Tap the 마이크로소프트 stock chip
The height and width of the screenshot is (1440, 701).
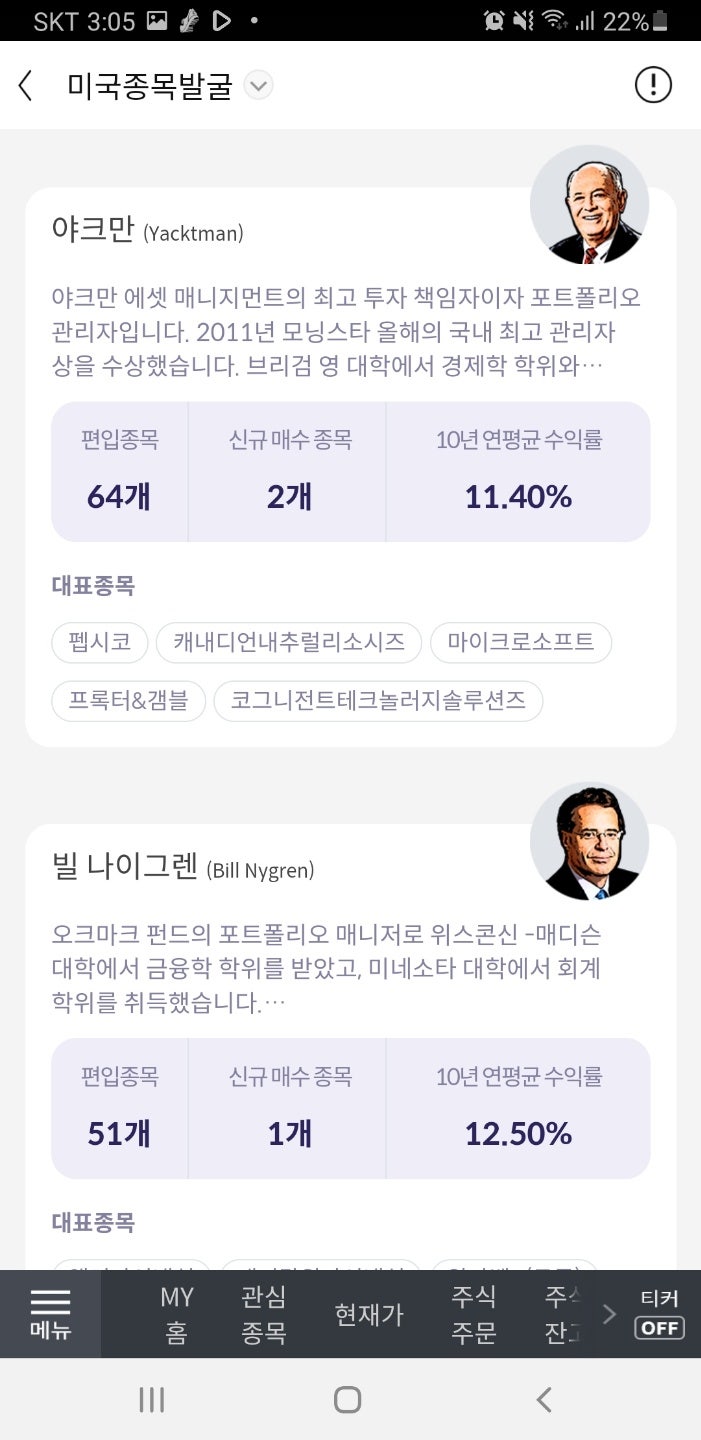point(520,642)
